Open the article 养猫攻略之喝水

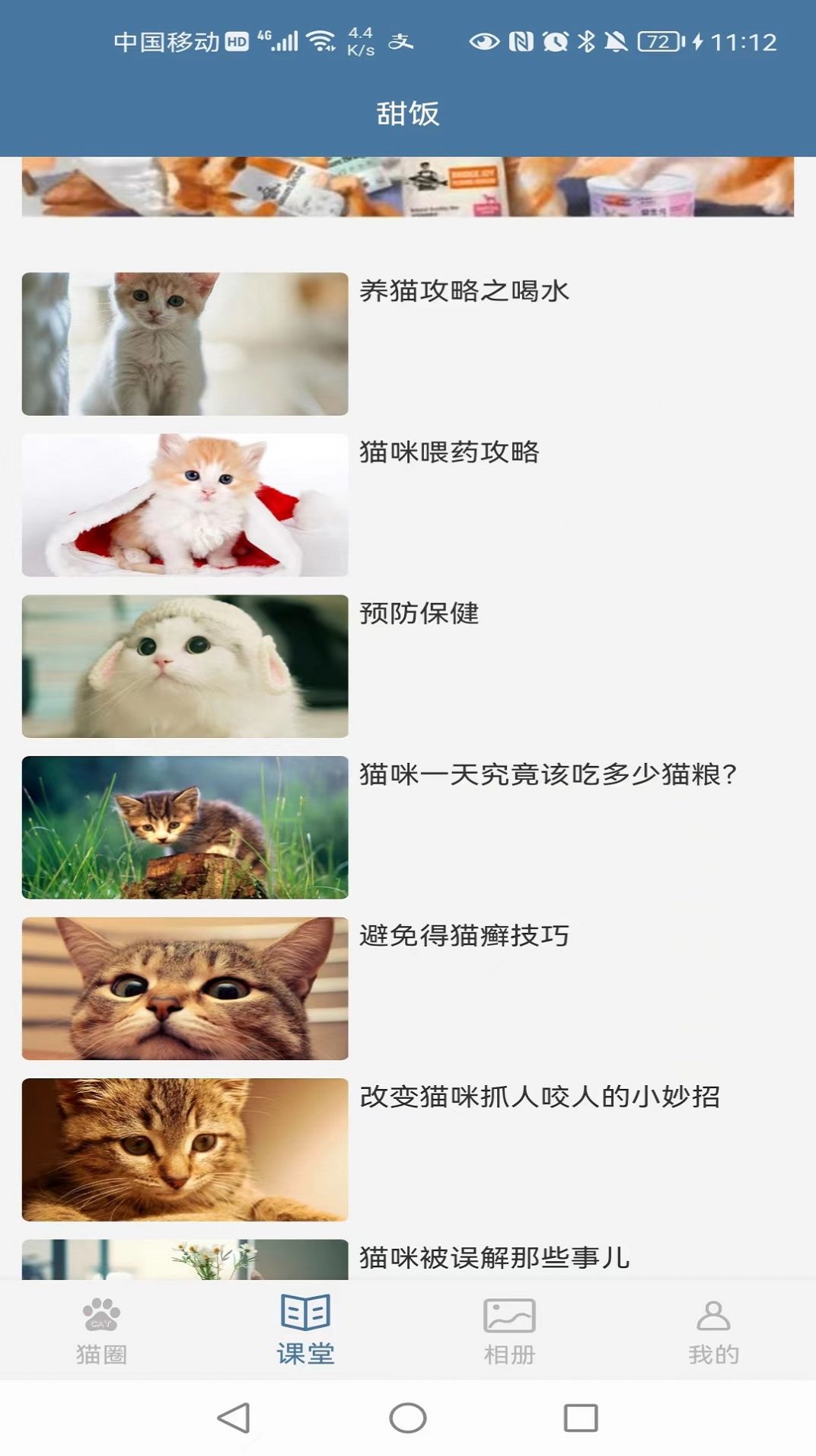pyautogui.click(x=464, y=291)
